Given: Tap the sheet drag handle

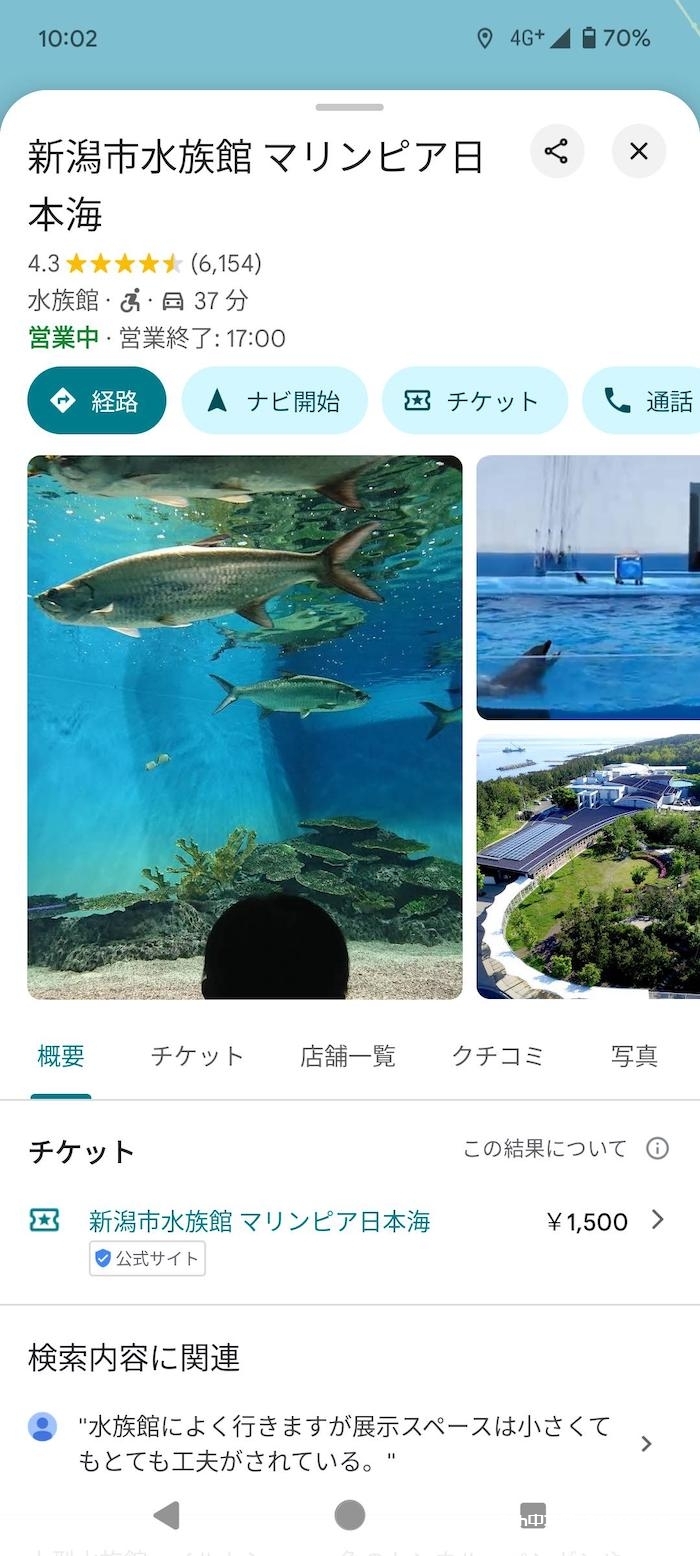Looking at the screenshot, I should pyautogui.click(x=349, y=107).
